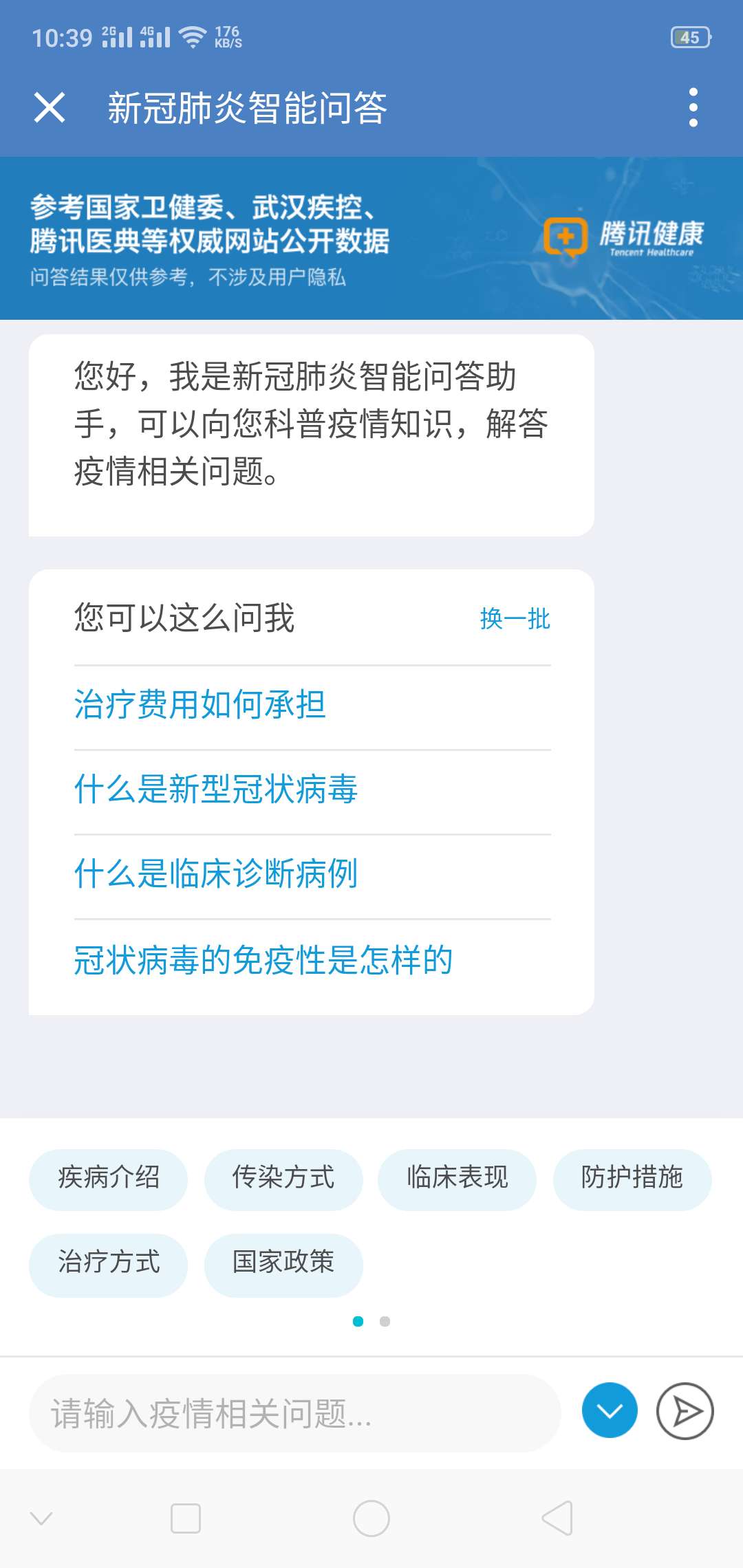Viewport: 743px width, 1568px height.
Task: Close the 新冠肺炎智能问答 page
Action: point(50,108)
